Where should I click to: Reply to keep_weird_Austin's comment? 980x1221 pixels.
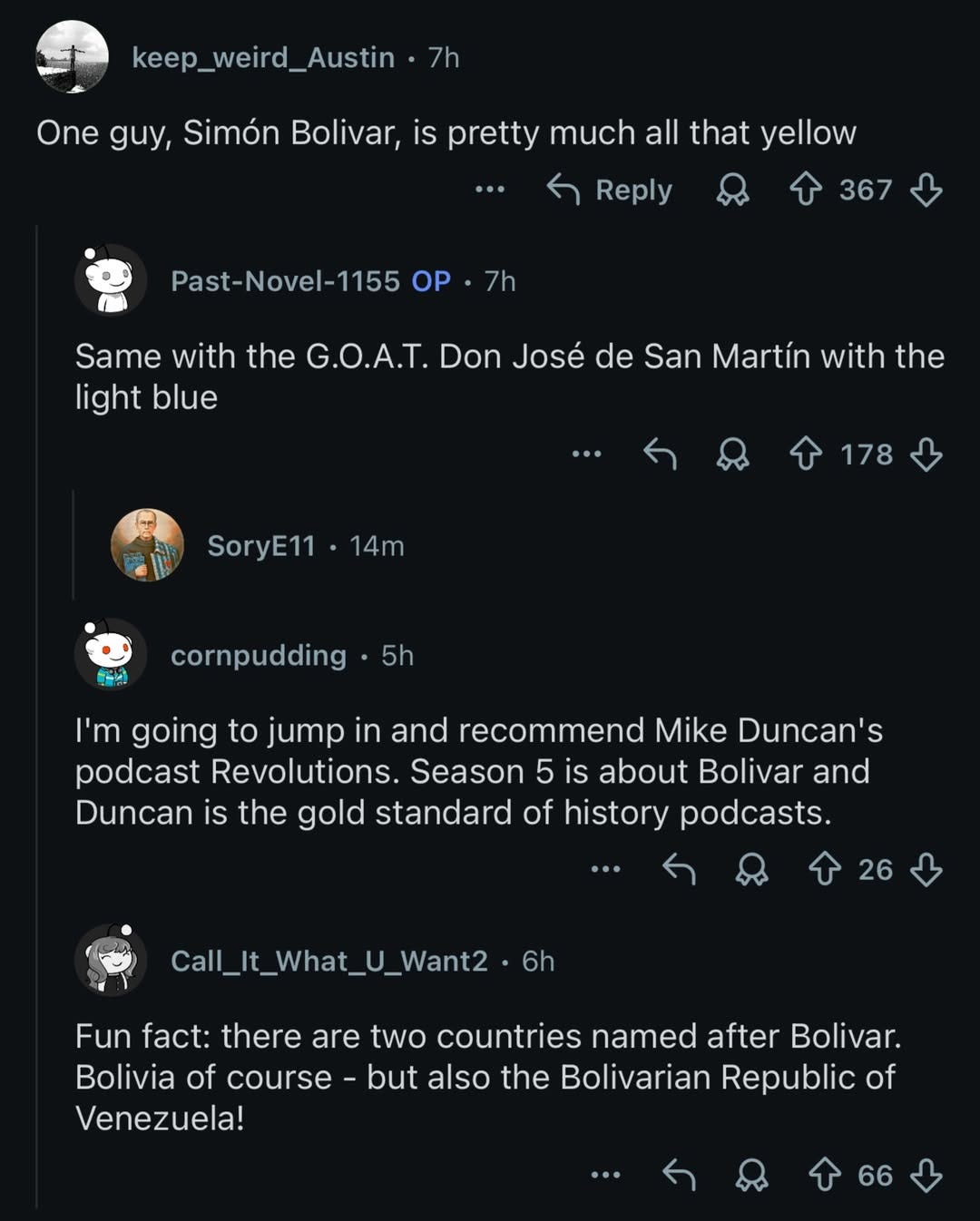(609, 190)
